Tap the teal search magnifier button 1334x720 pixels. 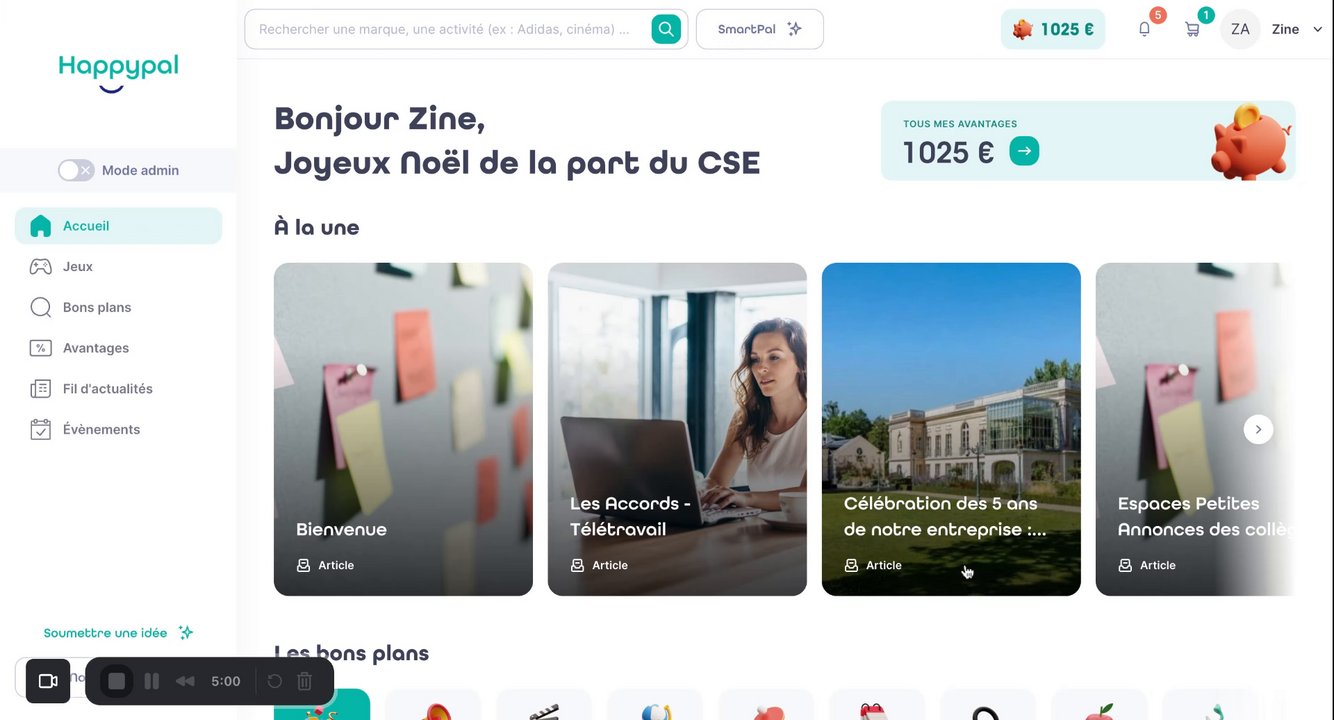666,29
